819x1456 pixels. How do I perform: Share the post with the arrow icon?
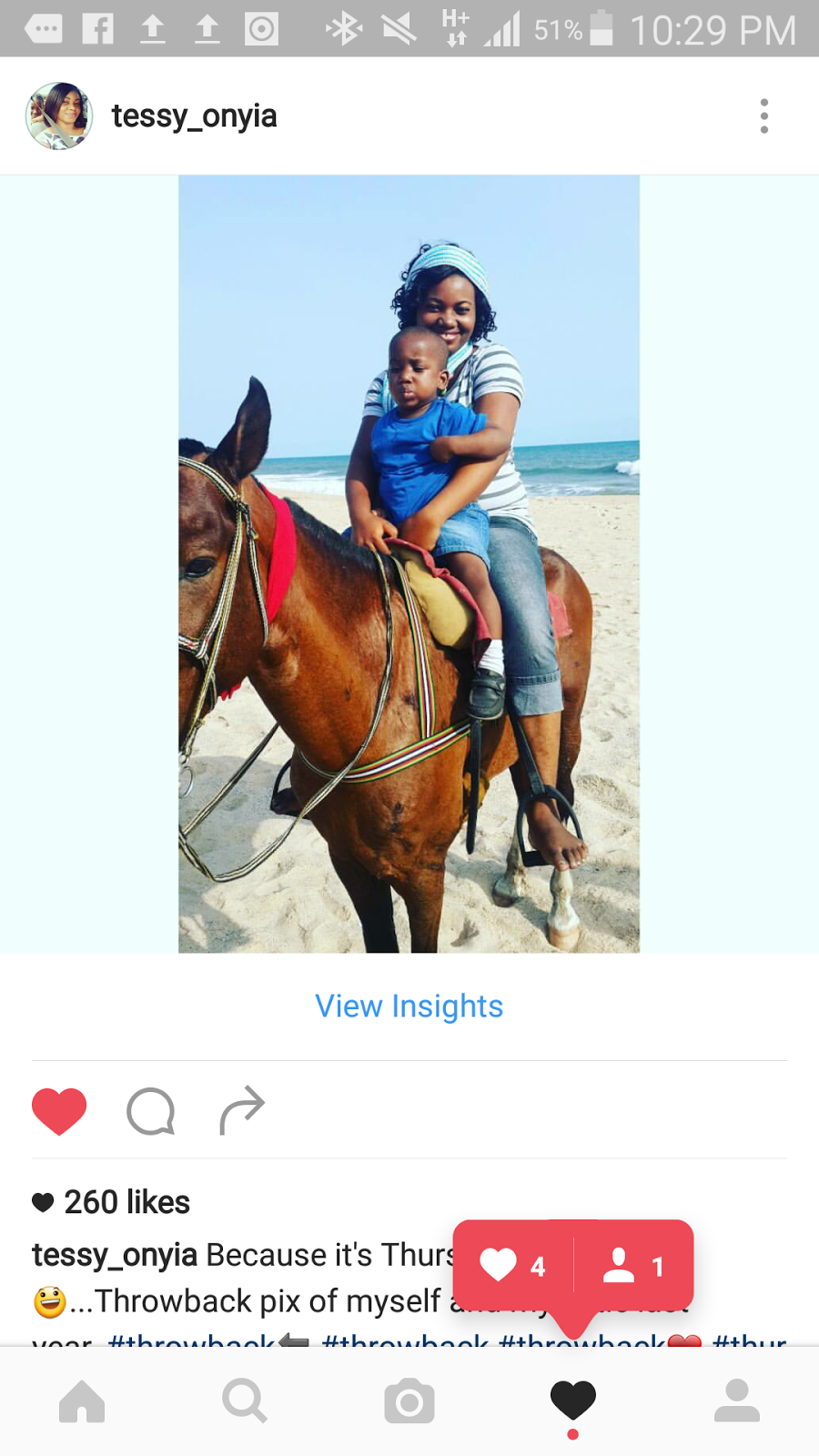tap(242, 1110)
